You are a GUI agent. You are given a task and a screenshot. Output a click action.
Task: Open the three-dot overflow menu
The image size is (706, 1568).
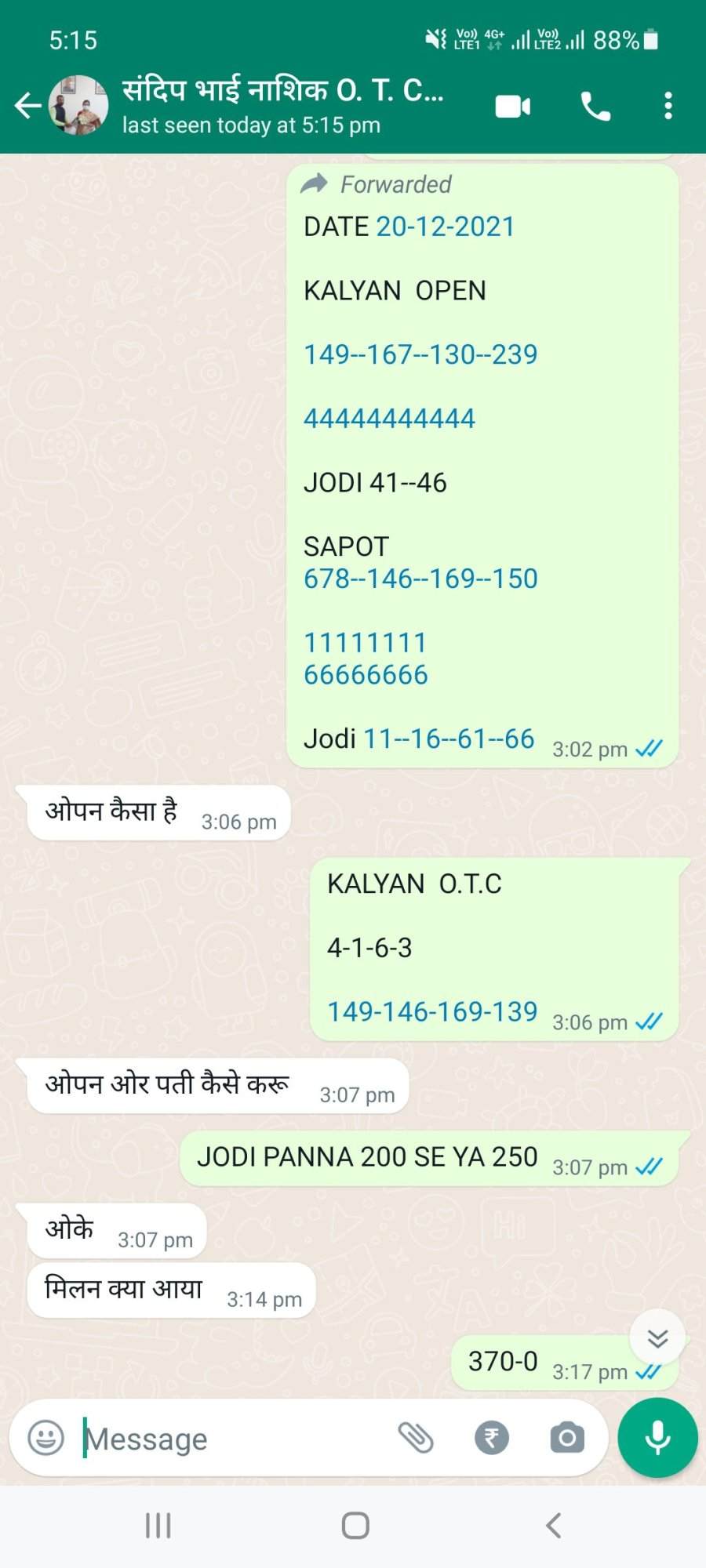pos(668,106)
